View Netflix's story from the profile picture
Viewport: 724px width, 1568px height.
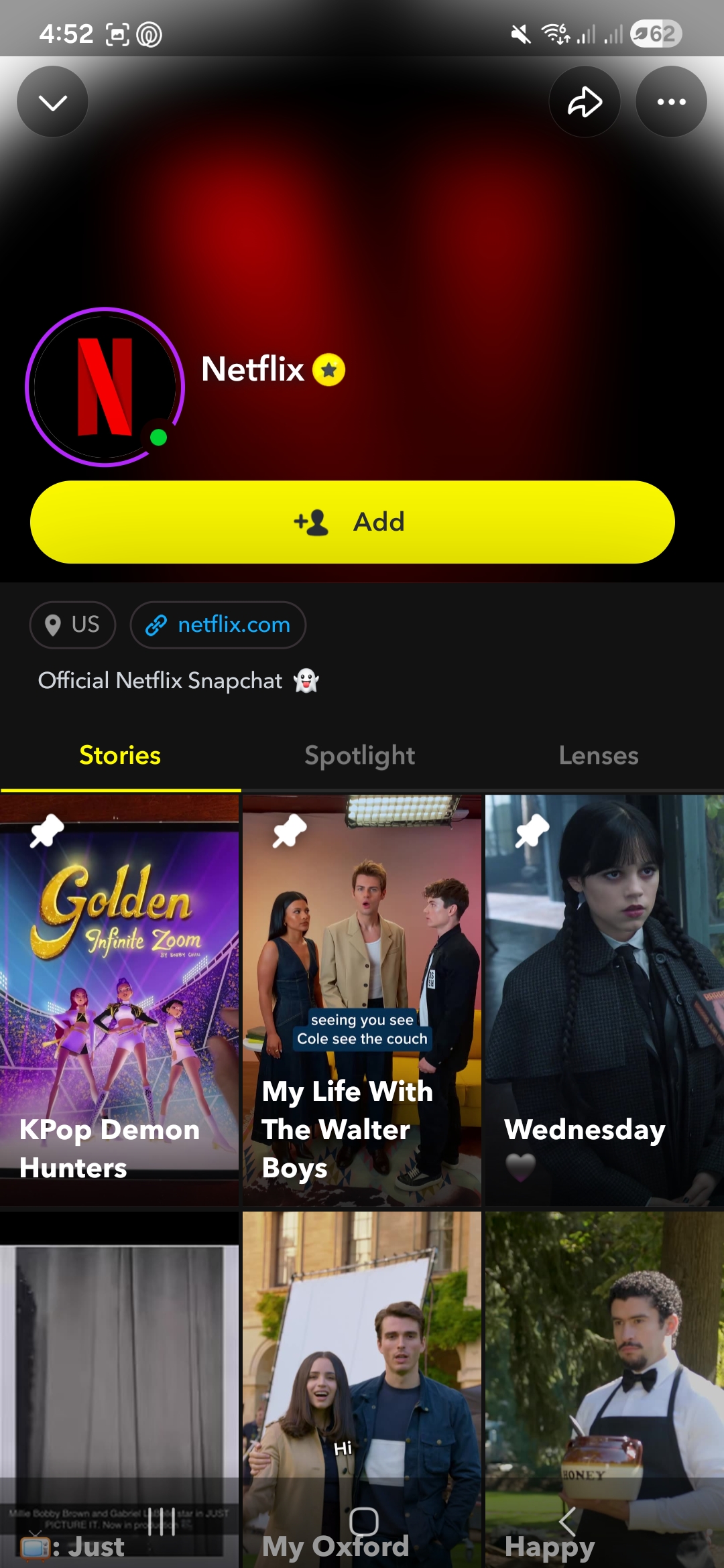coord(105,387)
